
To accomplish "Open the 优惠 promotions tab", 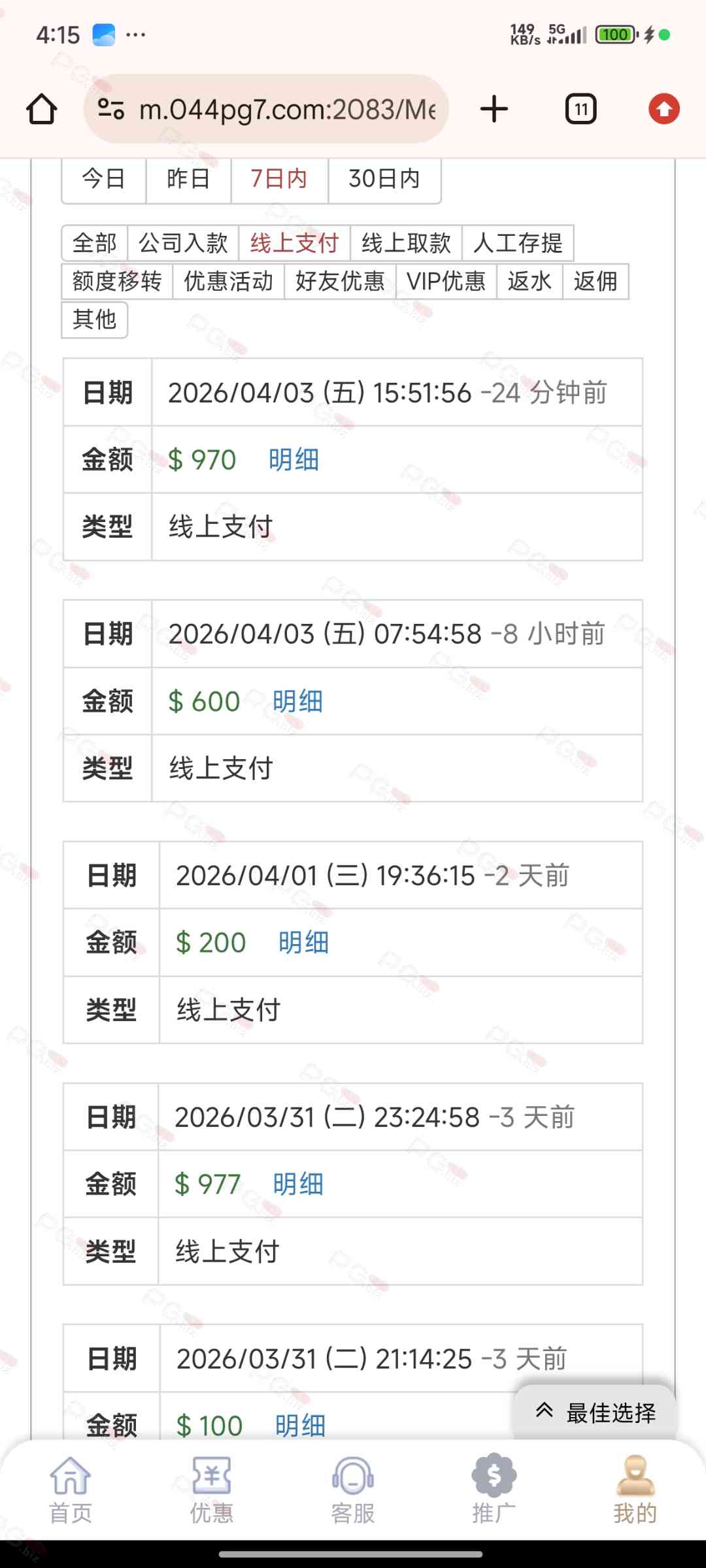I will click(x=211, y=1490).
